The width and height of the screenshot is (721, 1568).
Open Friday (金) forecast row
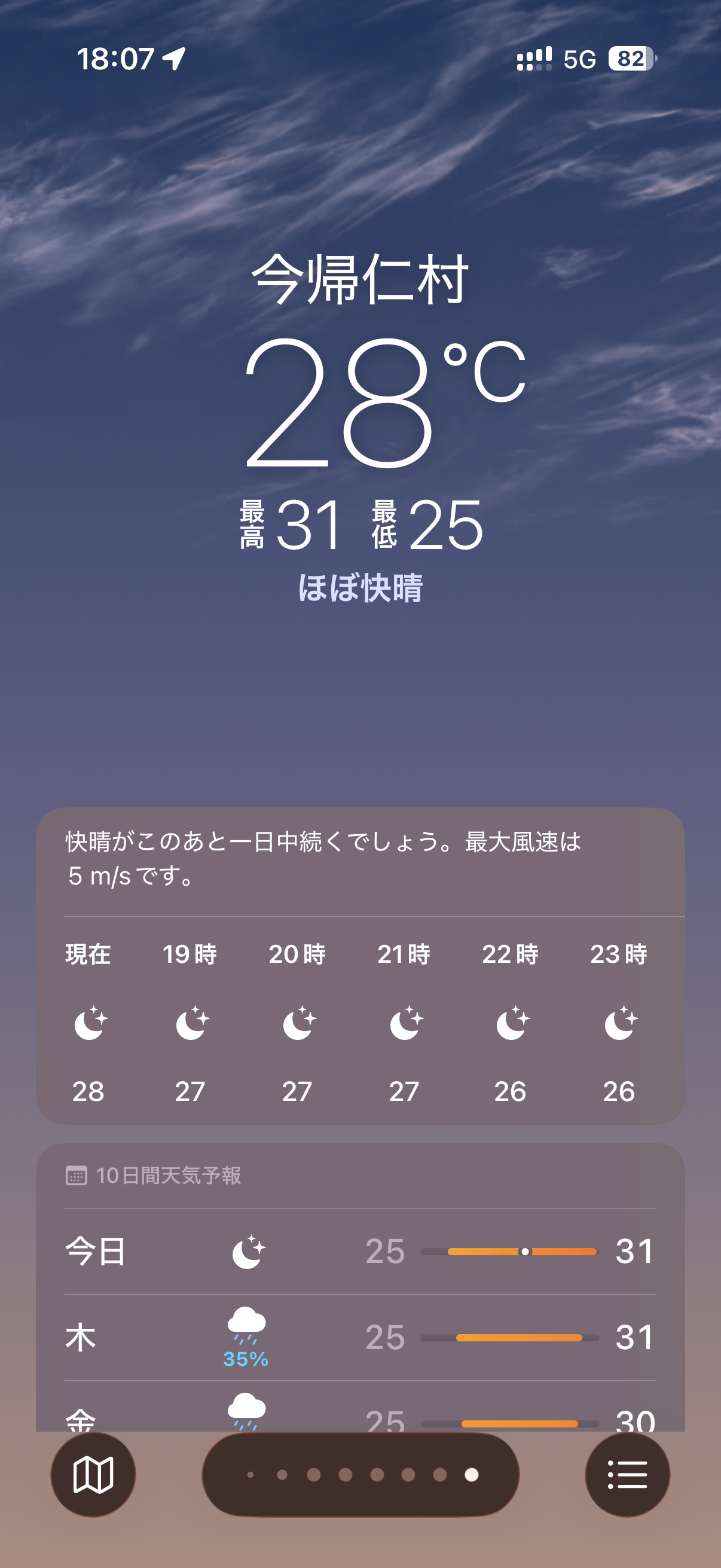point(360,1416)
